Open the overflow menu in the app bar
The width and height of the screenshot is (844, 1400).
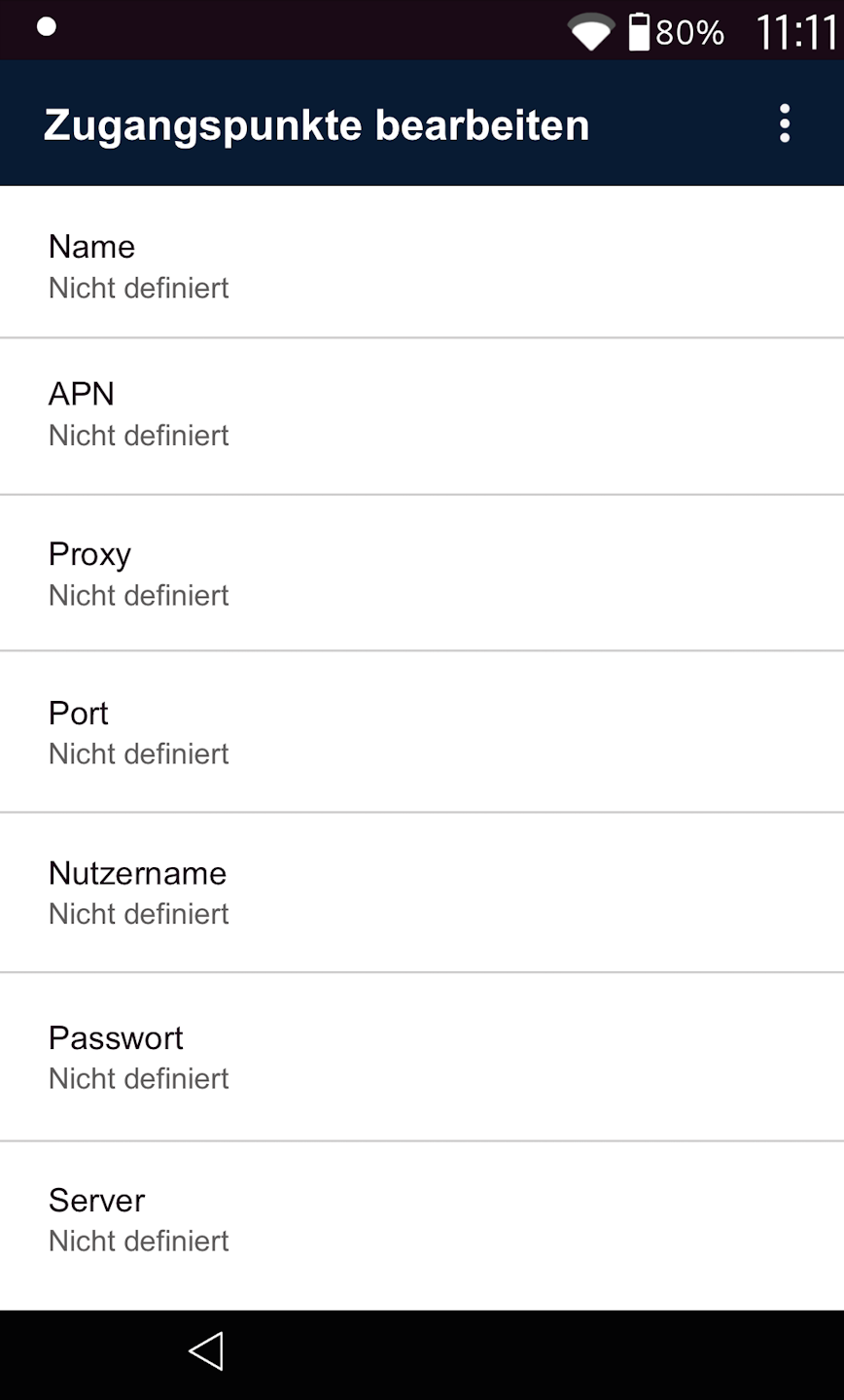point(785,124)
